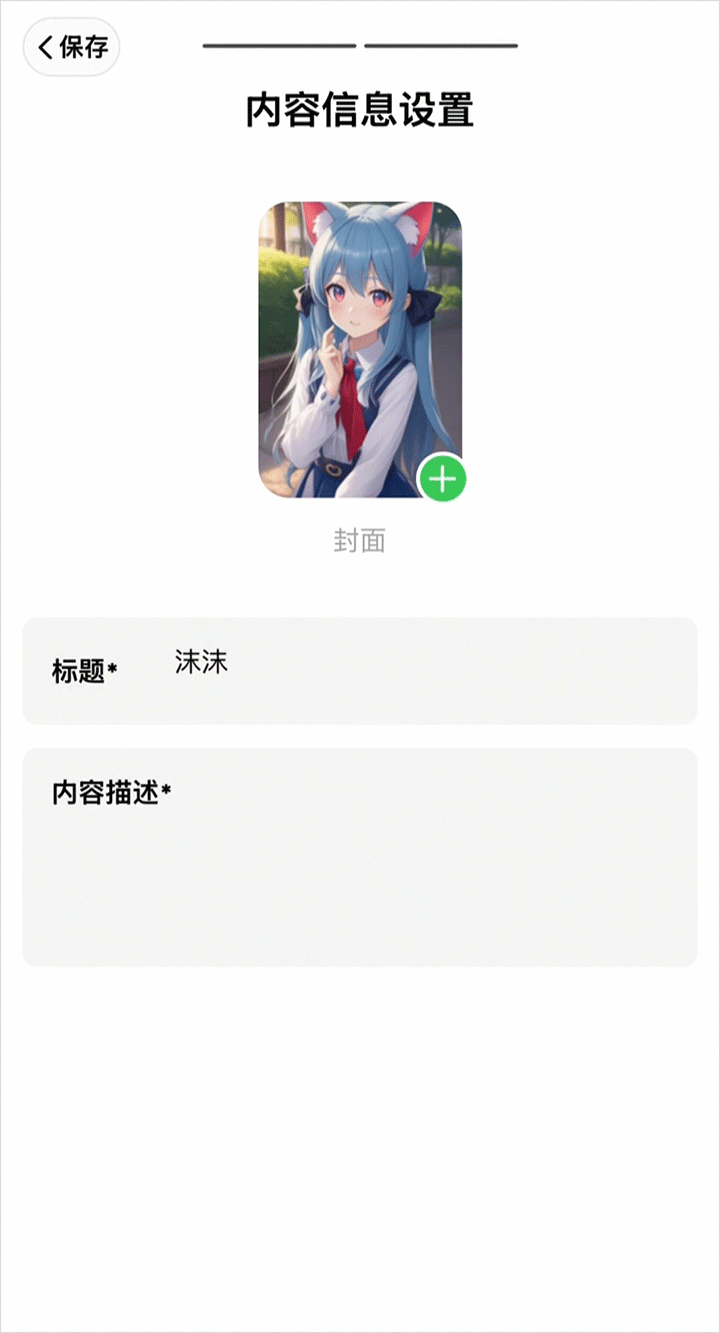Open the cover image thumbnail

360,350
